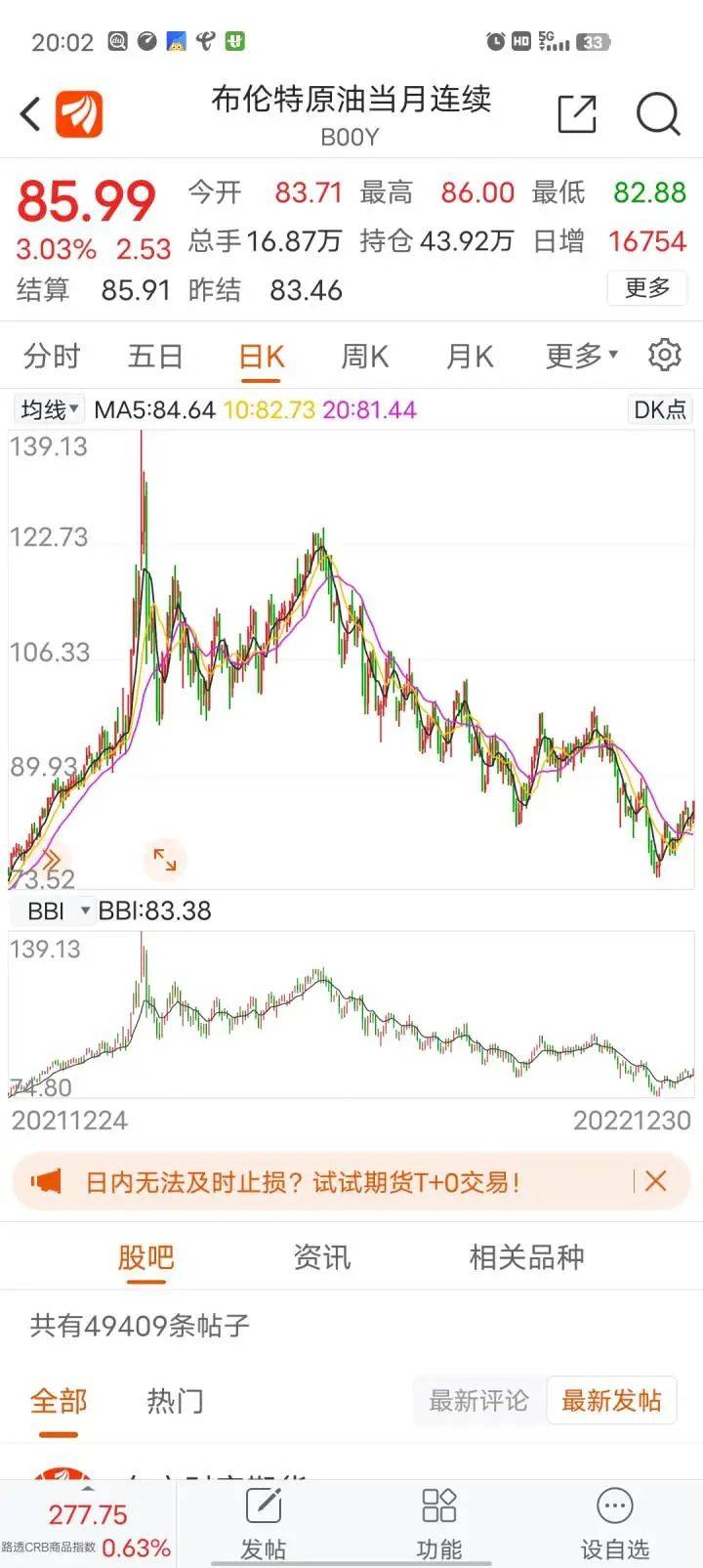Dismiss the futures T+0 promo banner
Screen dimensions: 703x1568
click(656, 1181)
